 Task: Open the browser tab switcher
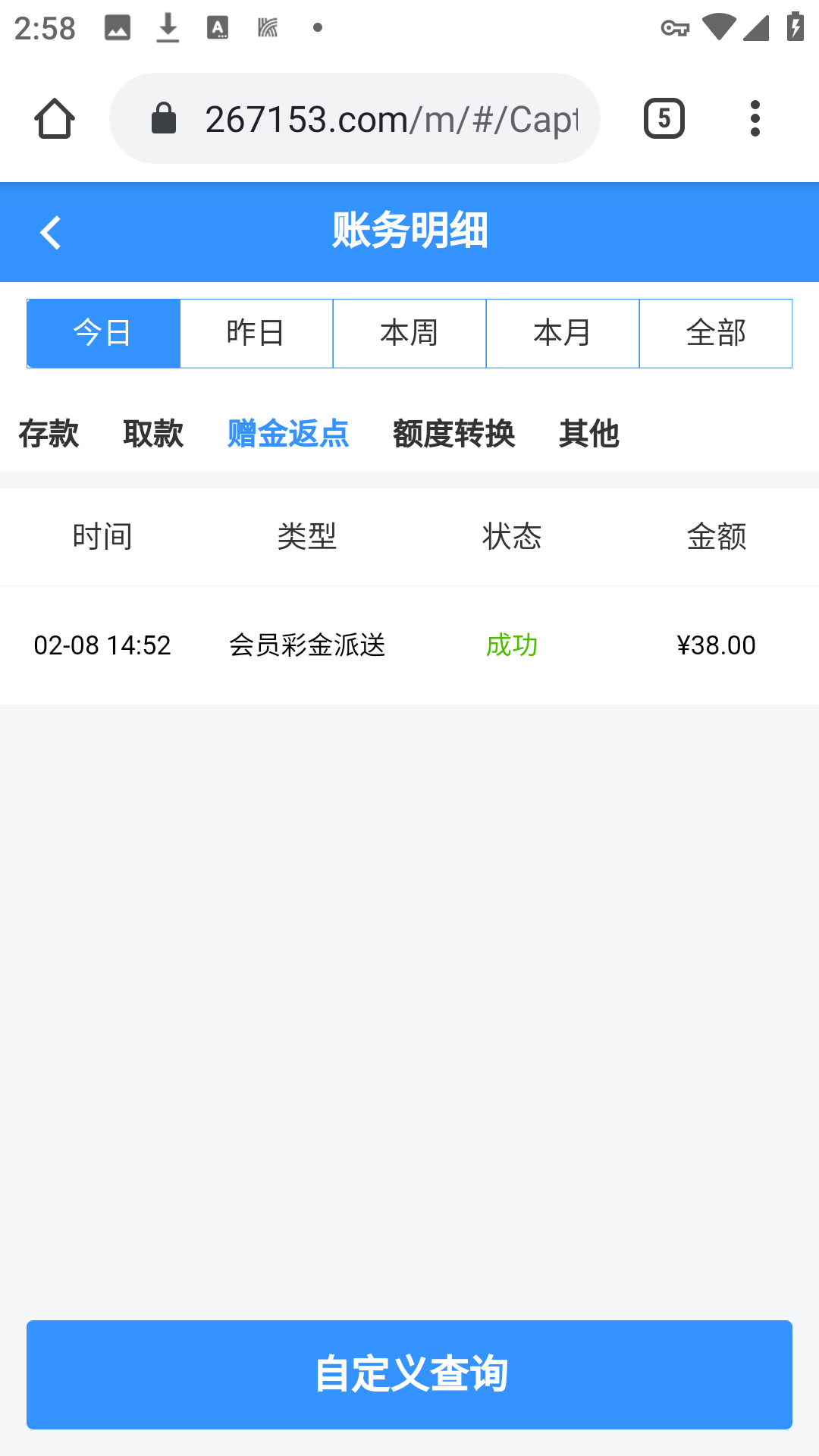tap(664, 119)
